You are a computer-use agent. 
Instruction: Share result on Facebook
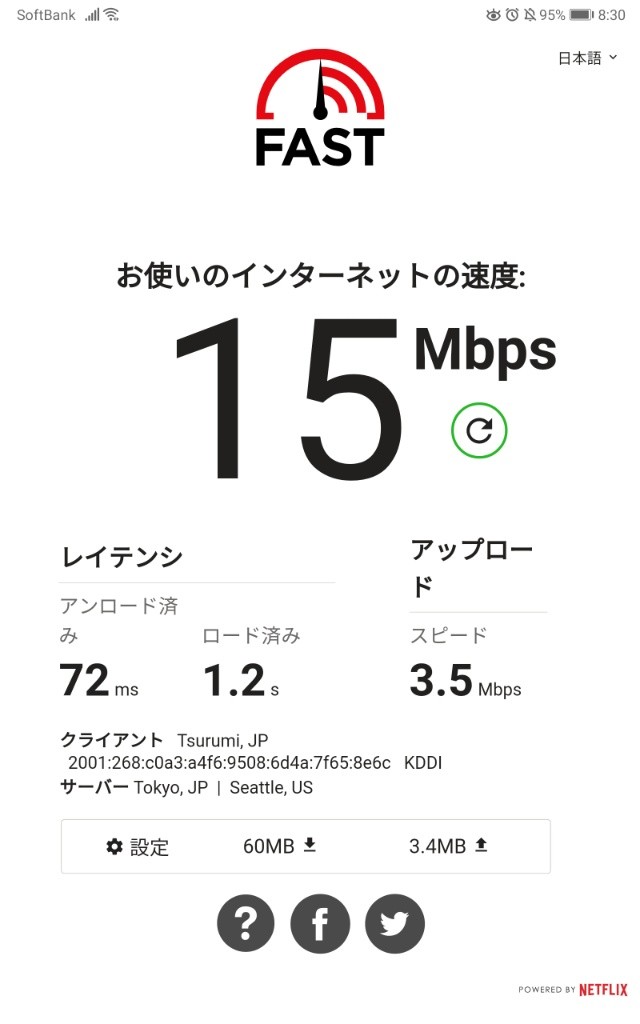click(x=320, y=923)
